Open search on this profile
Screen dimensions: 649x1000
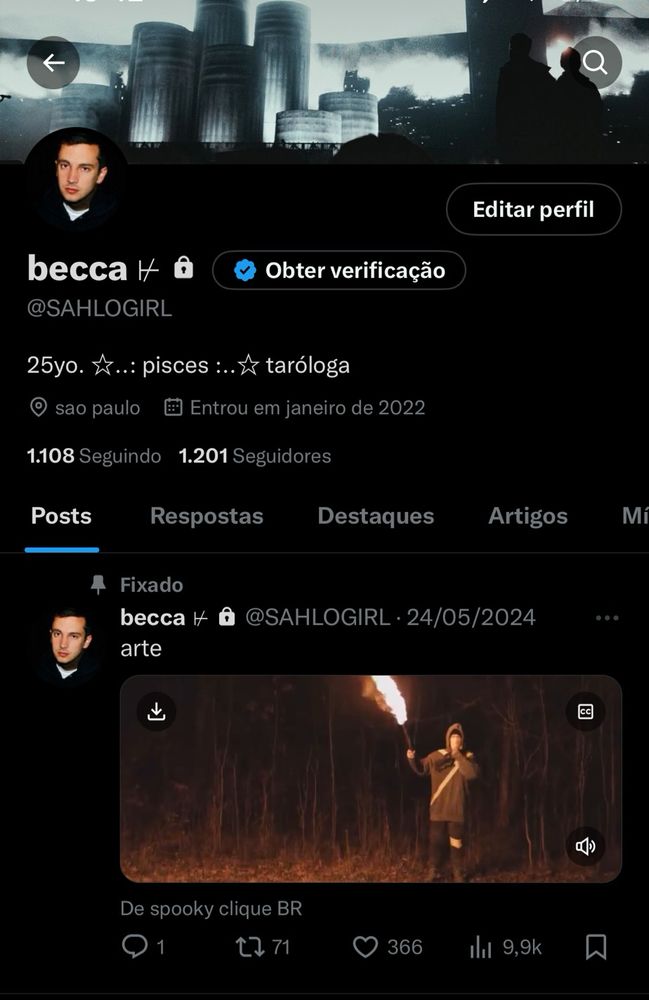pos(595,63)
